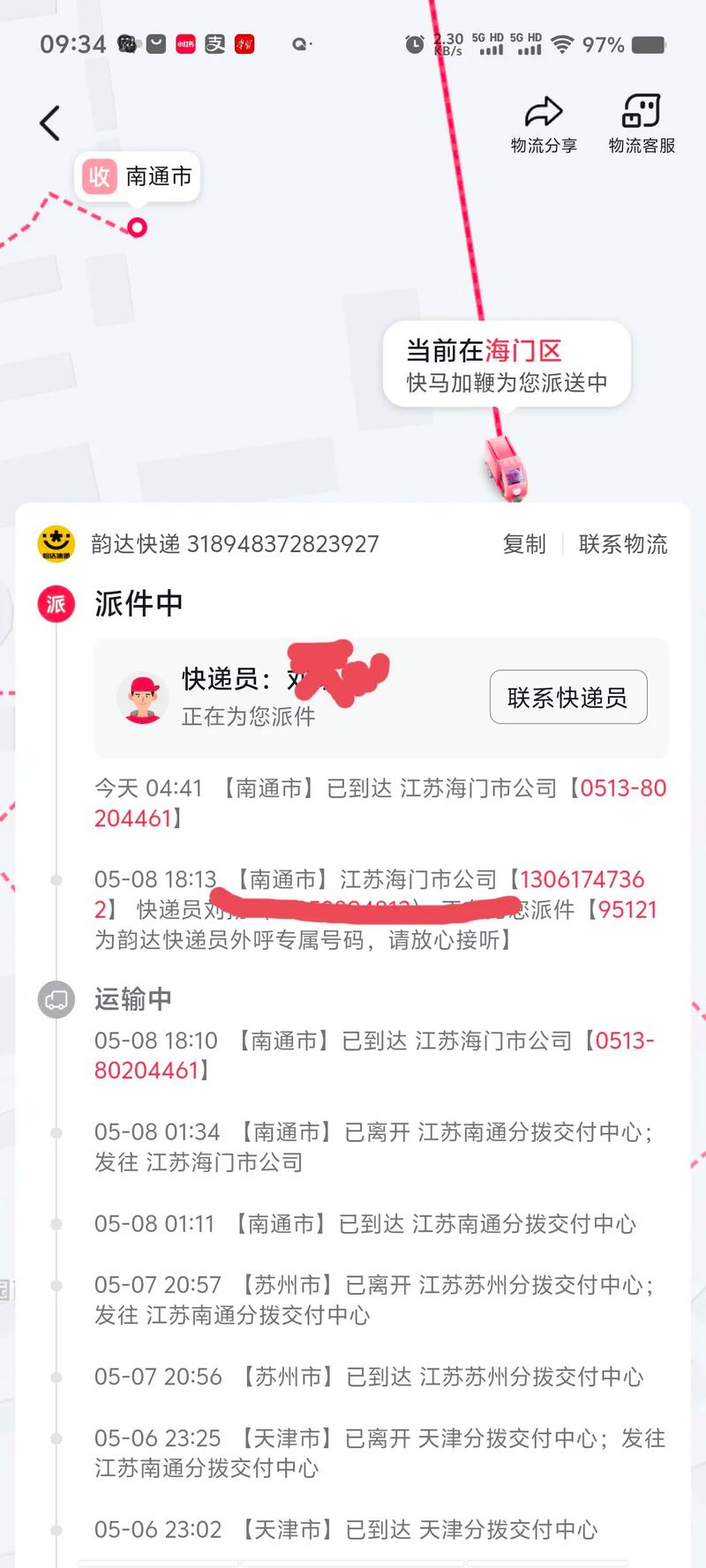Tap the back arrow to return
706x1568 pixels.
[x=50, y=123]
